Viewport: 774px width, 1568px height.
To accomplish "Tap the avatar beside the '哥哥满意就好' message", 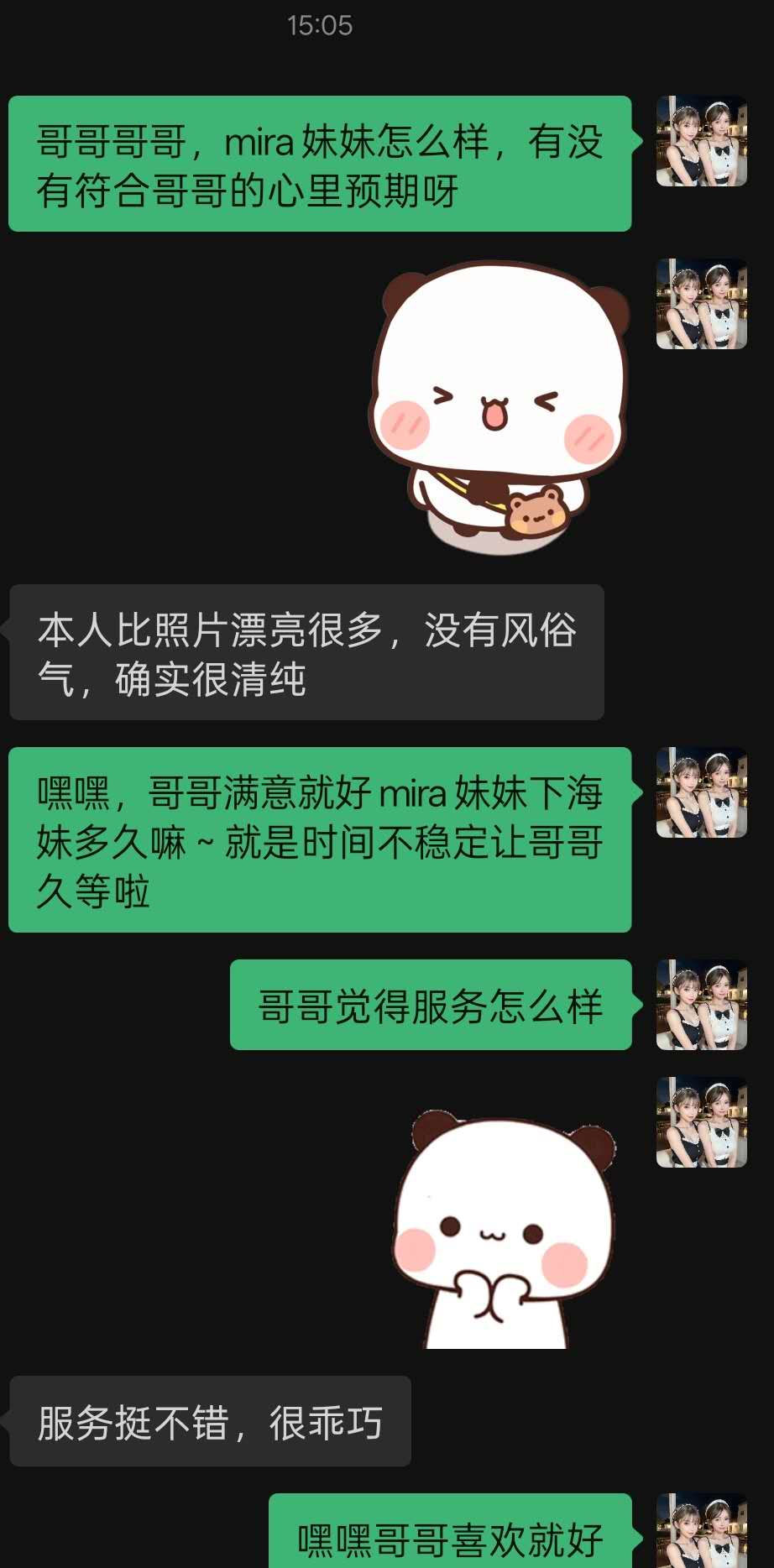I will pyautogui.click(x=701, y=792).
